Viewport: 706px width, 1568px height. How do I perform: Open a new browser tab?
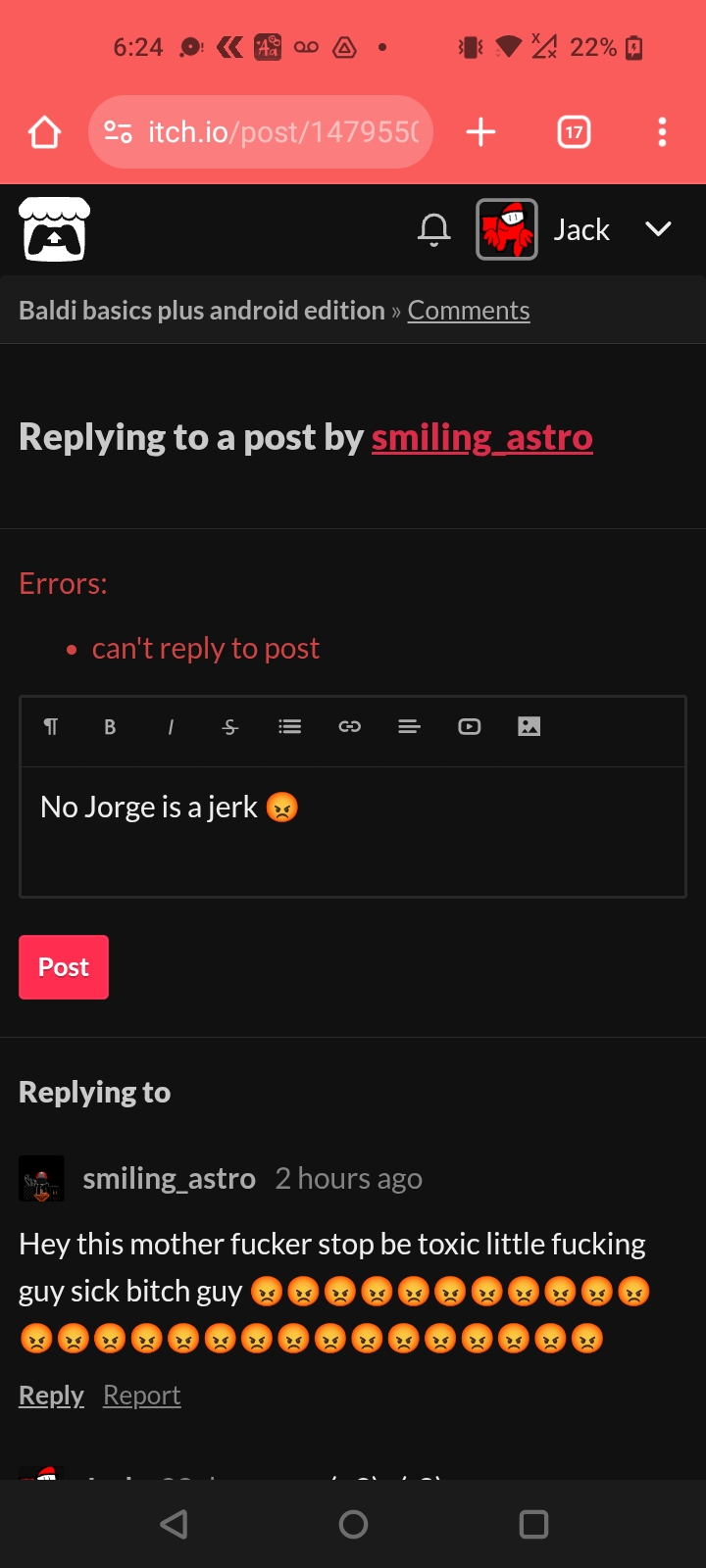pyautogui.click(x=480, y=132)
